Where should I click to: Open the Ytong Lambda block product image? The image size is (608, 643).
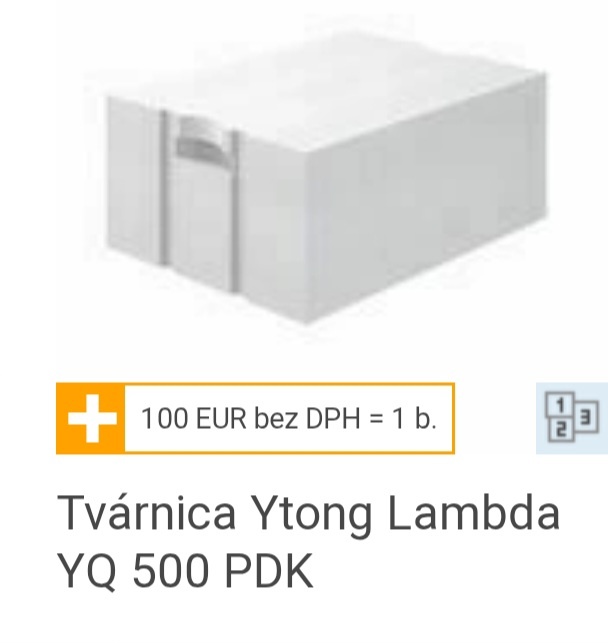tap(318, 178)
